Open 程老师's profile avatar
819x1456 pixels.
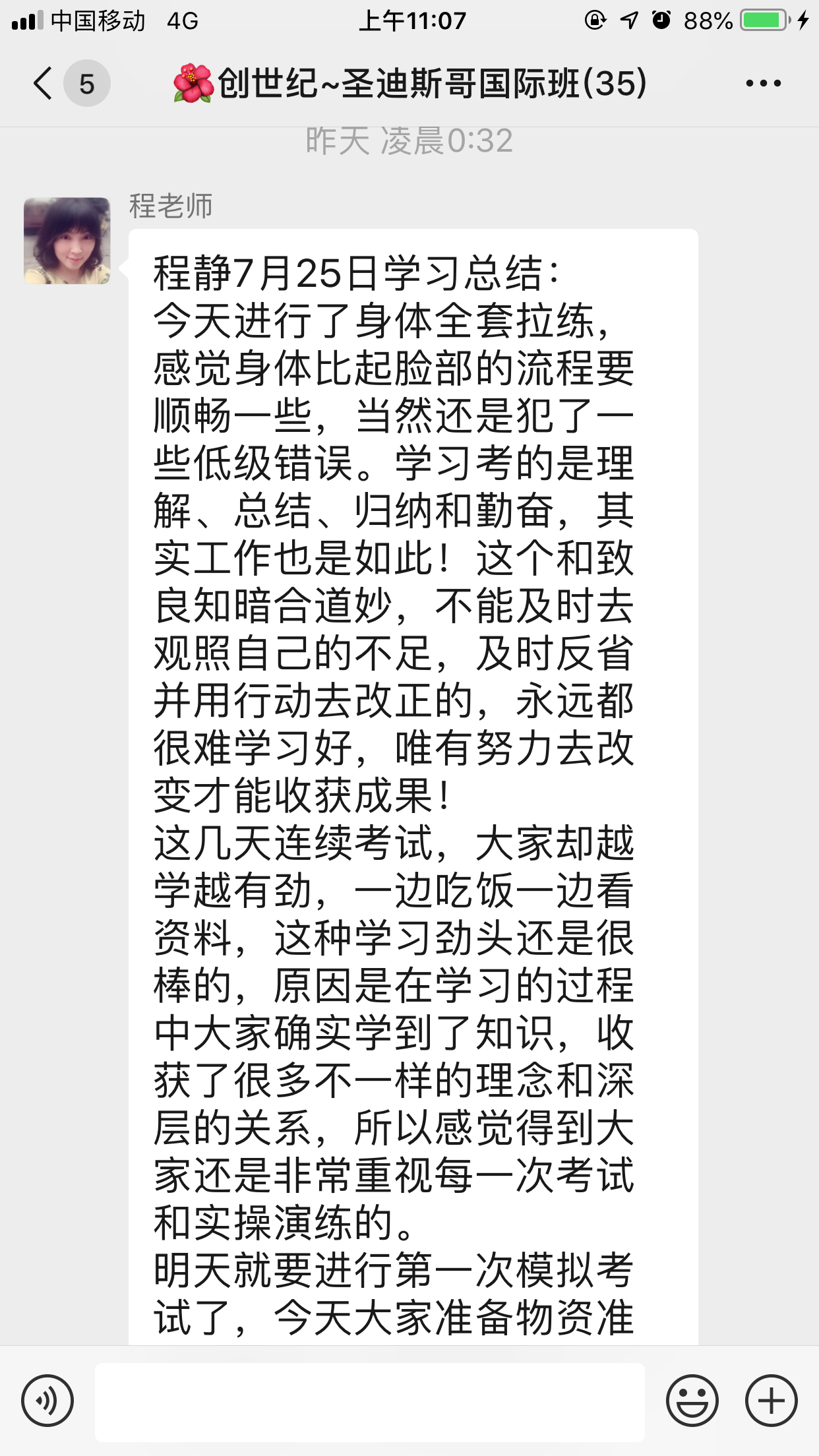pos(67,241)
